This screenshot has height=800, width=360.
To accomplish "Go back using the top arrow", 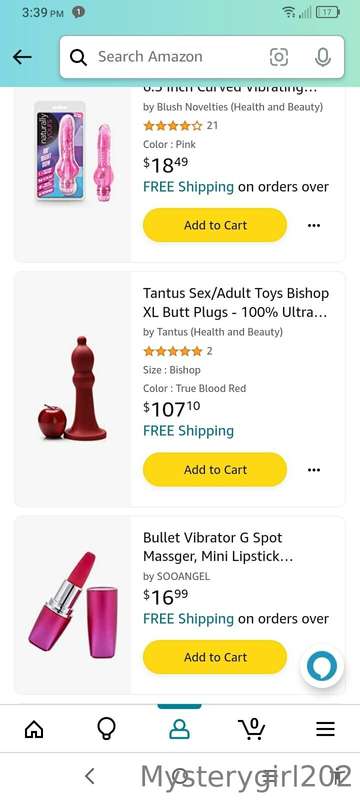I will [x=22, y=57].
